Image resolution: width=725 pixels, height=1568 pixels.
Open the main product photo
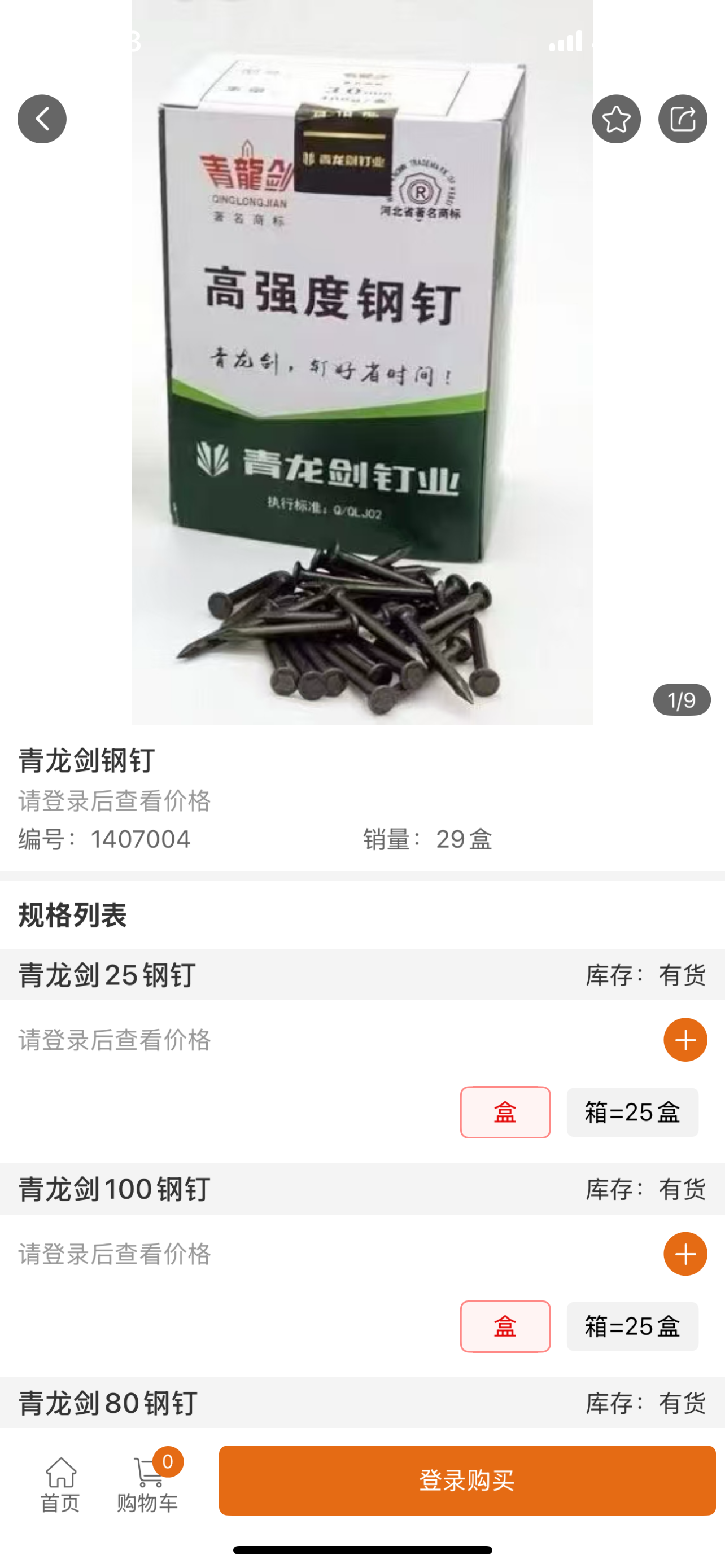pyautogui.click(x=362, y=378)
